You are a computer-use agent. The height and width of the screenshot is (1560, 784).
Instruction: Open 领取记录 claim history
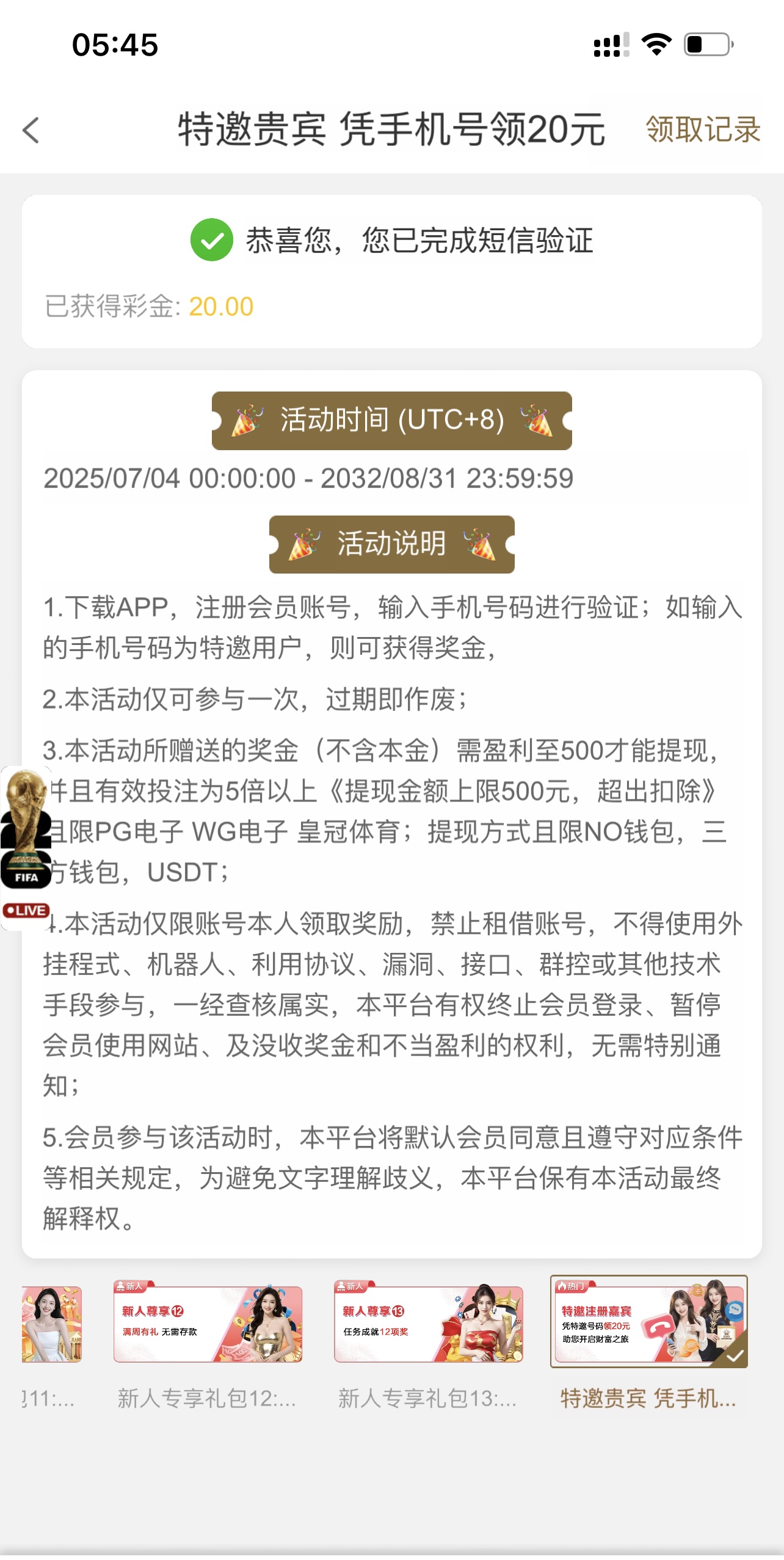(702, 129)
